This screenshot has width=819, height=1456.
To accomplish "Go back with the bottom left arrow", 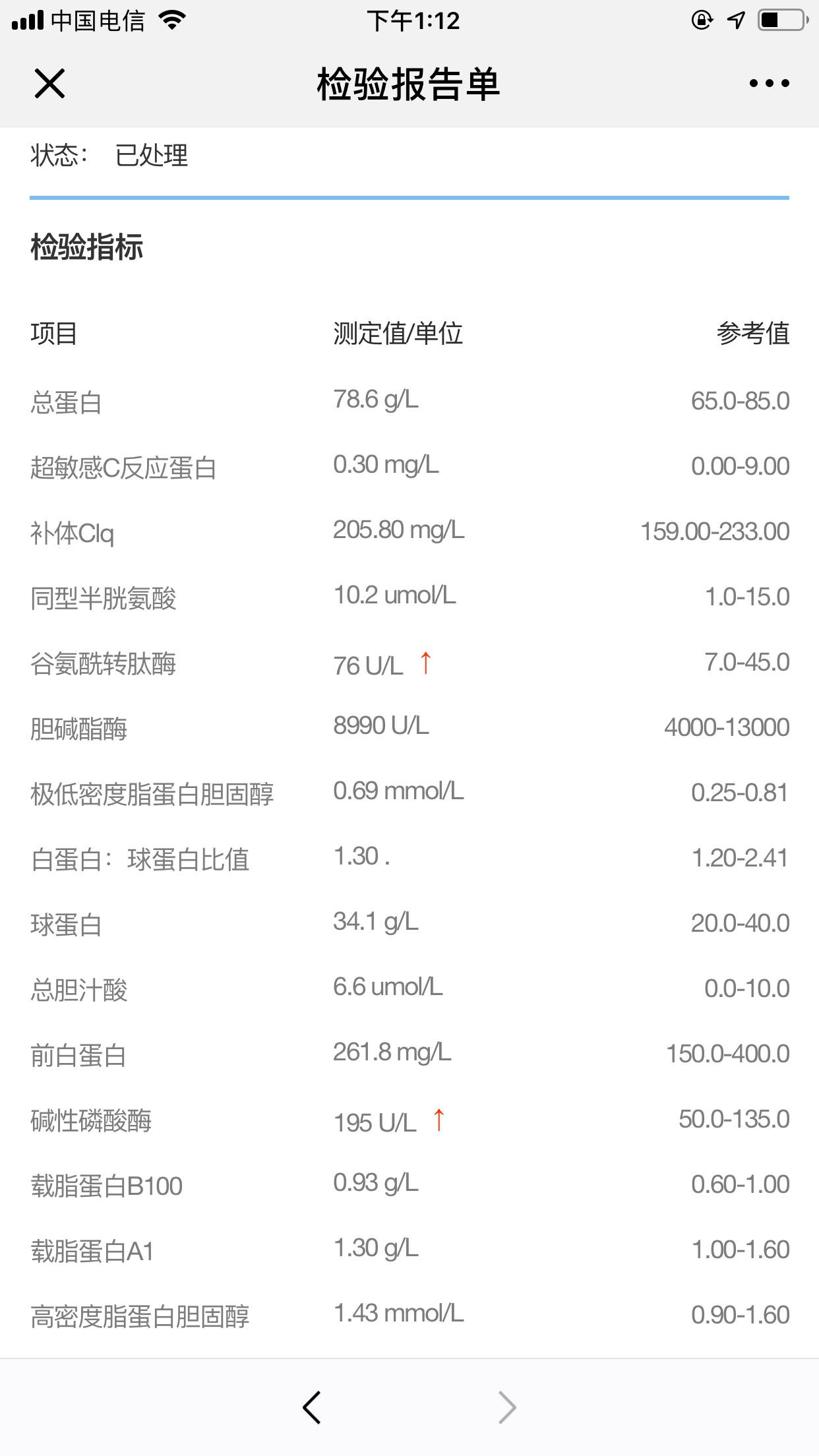I will pos(312,1407).
